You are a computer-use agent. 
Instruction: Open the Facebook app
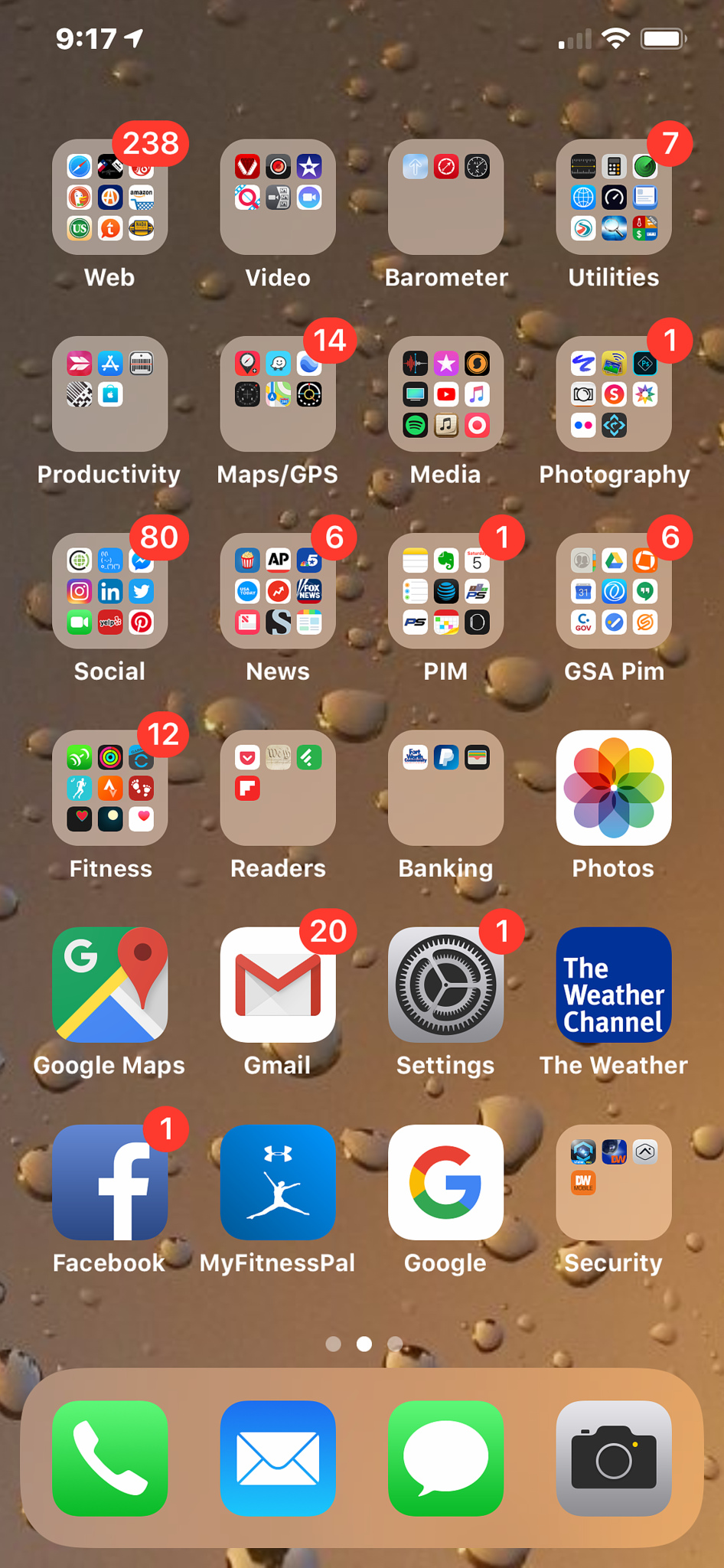(x=109, y=1181)
